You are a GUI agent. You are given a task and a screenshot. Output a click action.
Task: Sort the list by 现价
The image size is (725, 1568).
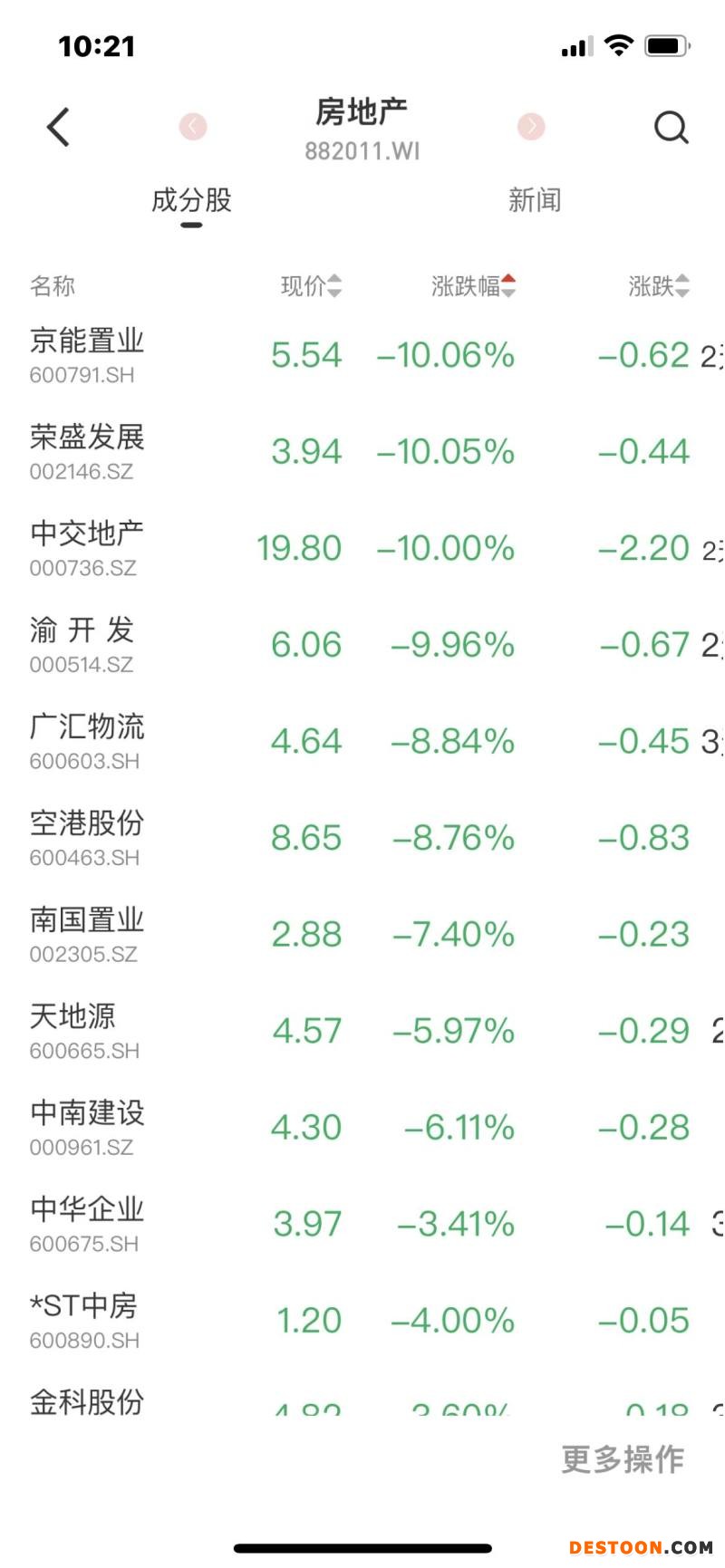[x=311, y=286]
